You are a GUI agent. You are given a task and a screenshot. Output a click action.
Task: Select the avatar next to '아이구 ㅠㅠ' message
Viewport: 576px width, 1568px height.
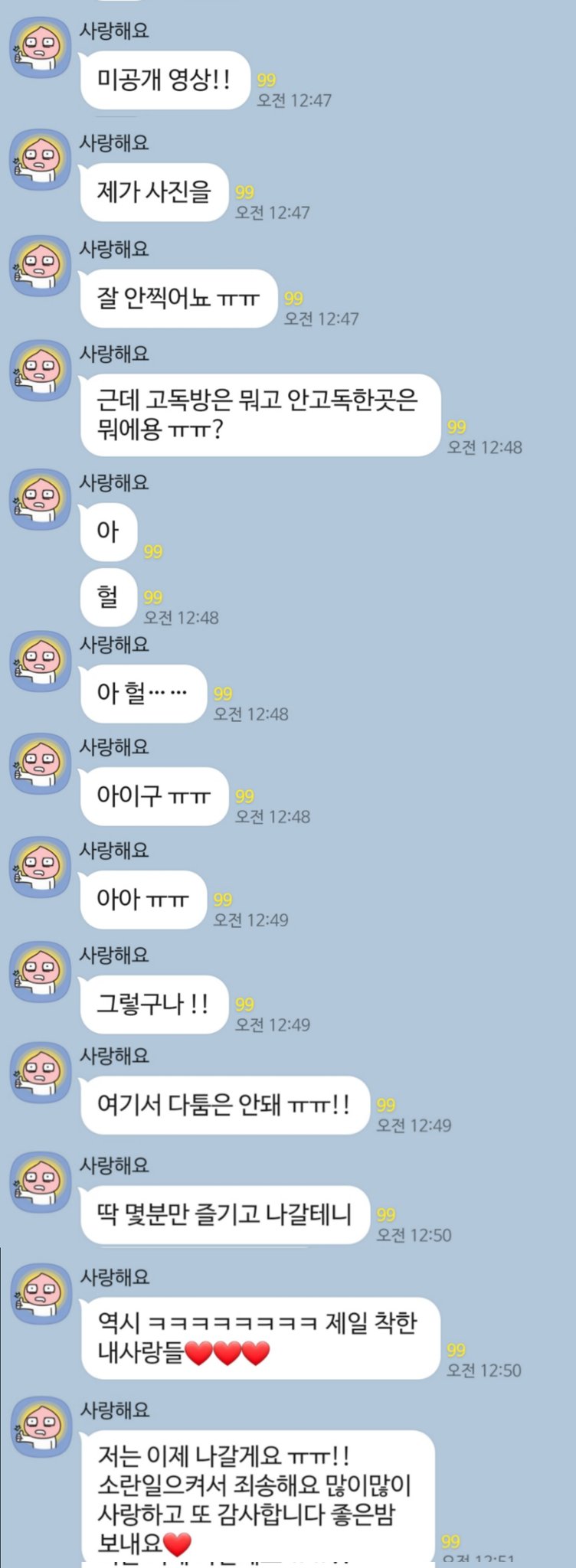coord(42,765)
